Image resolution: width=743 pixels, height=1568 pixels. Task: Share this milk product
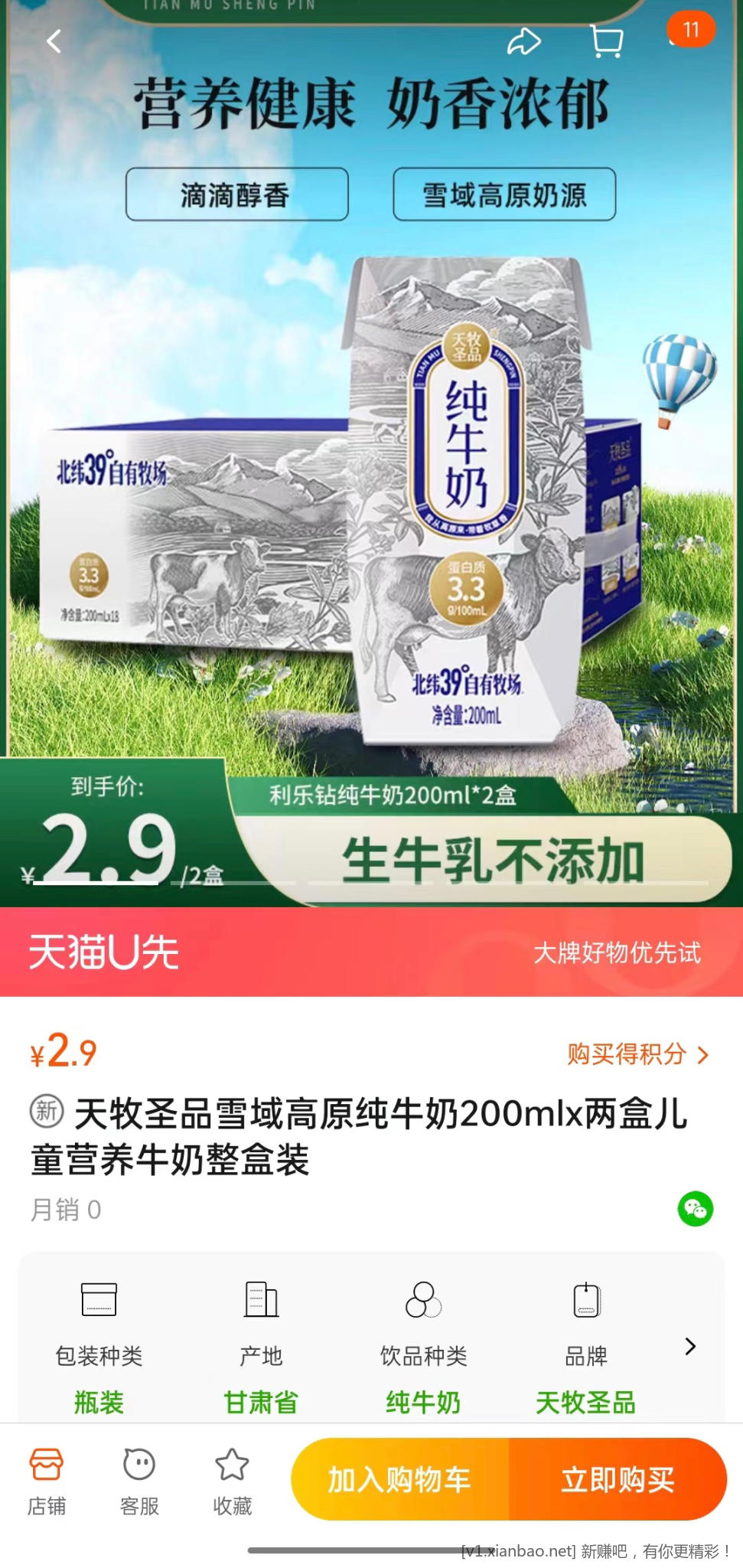pos(524,41)
